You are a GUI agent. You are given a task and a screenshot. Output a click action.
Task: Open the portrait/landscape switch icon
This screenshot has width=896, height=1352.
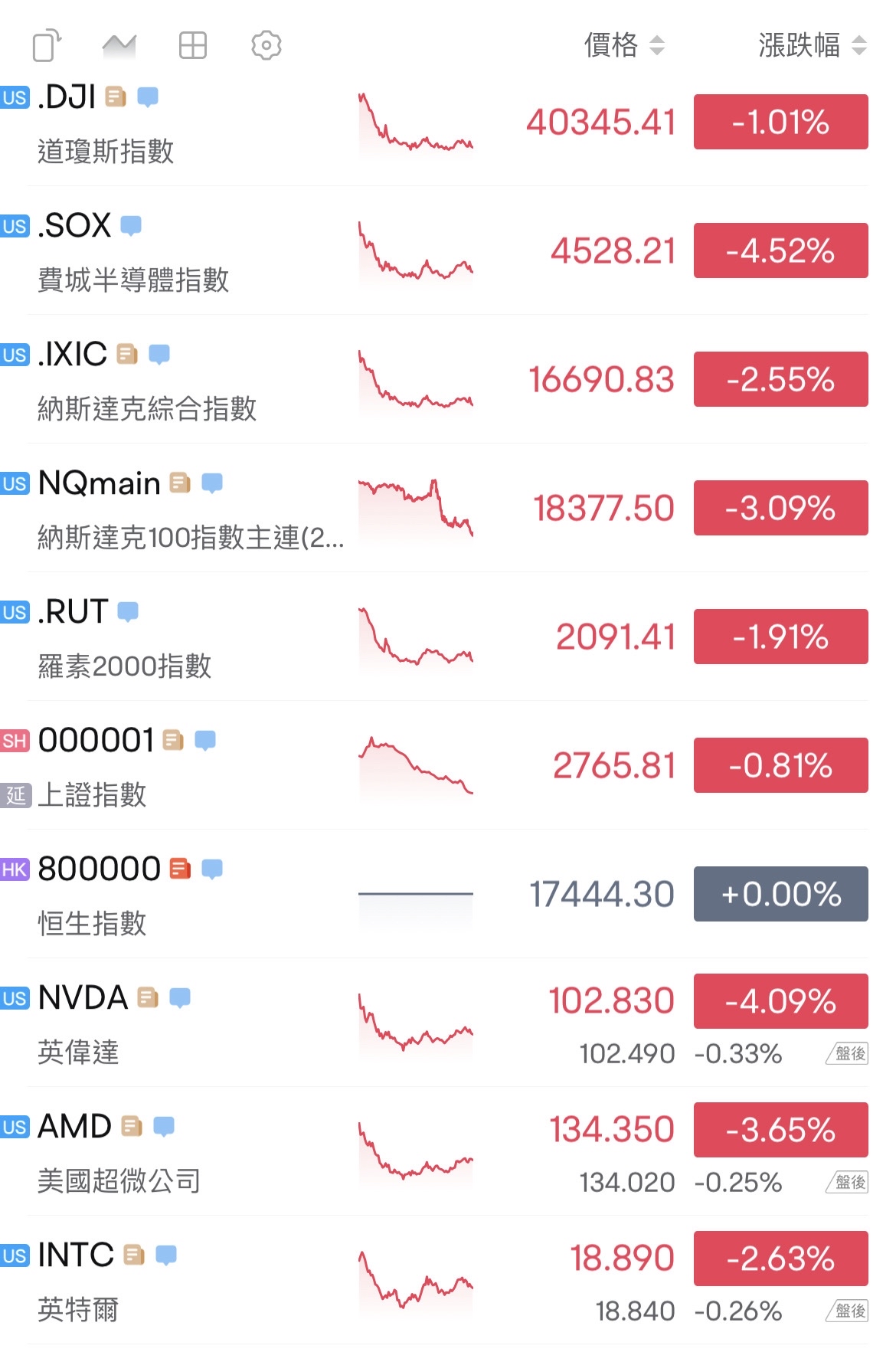(47, 45)
